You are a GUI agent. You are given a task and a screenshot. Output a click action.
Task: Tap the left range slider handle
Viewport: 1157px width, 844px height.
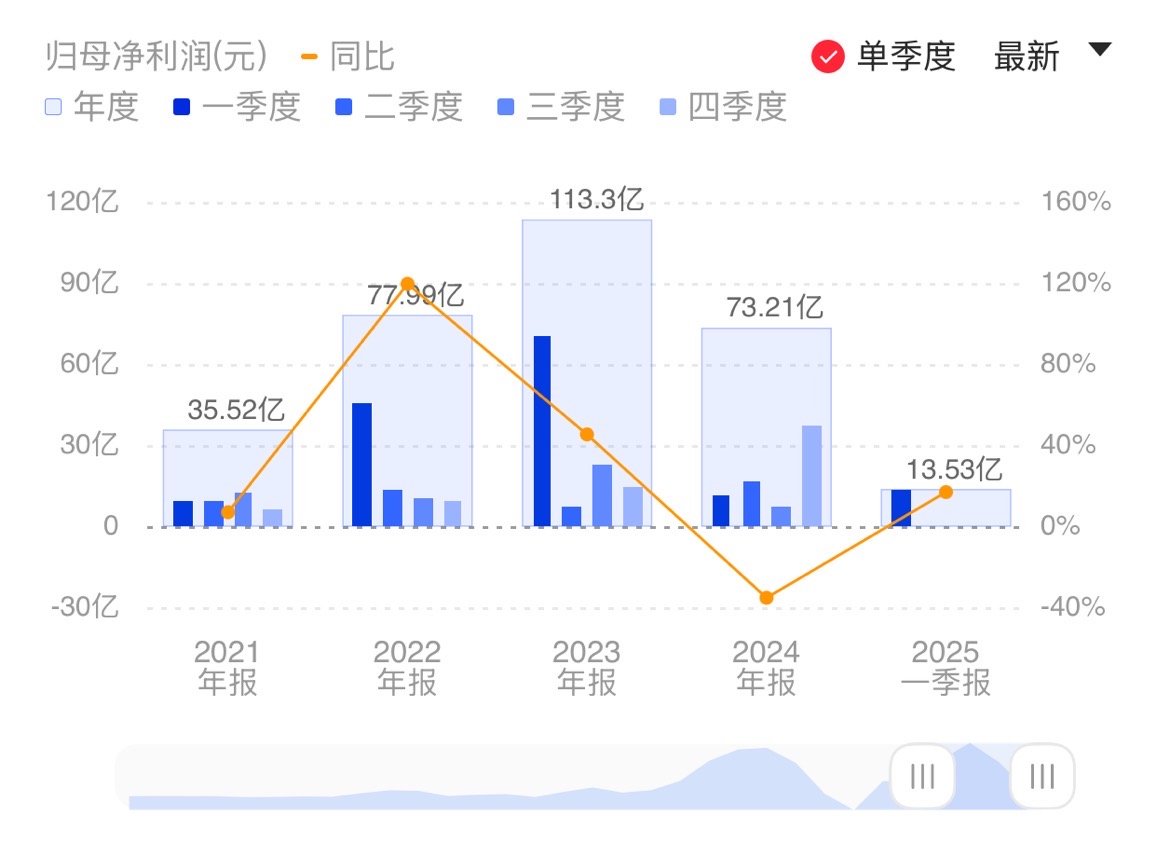click(x=922, y=776)
